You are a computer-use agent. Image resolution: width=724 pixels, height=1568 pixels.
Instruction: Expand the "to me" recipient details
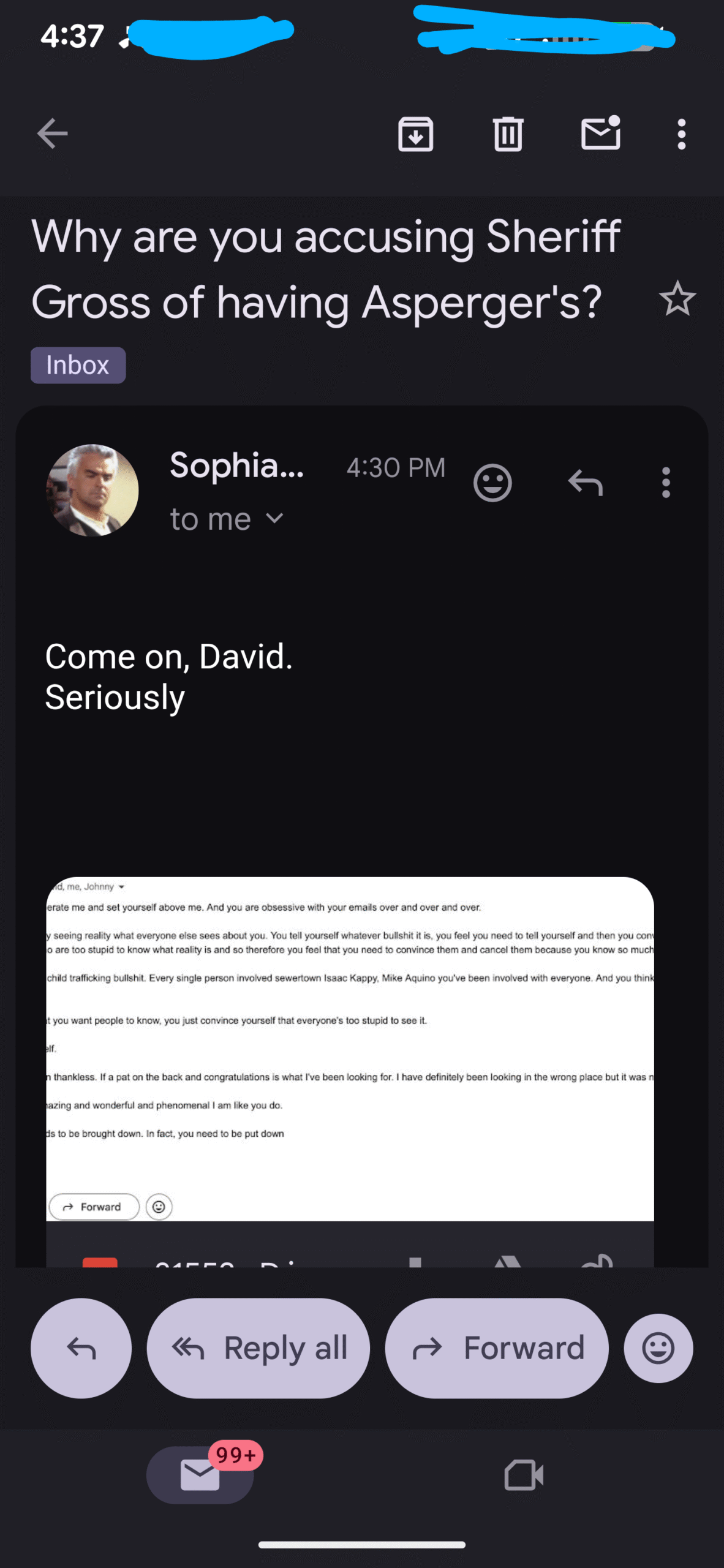[274, 519]
